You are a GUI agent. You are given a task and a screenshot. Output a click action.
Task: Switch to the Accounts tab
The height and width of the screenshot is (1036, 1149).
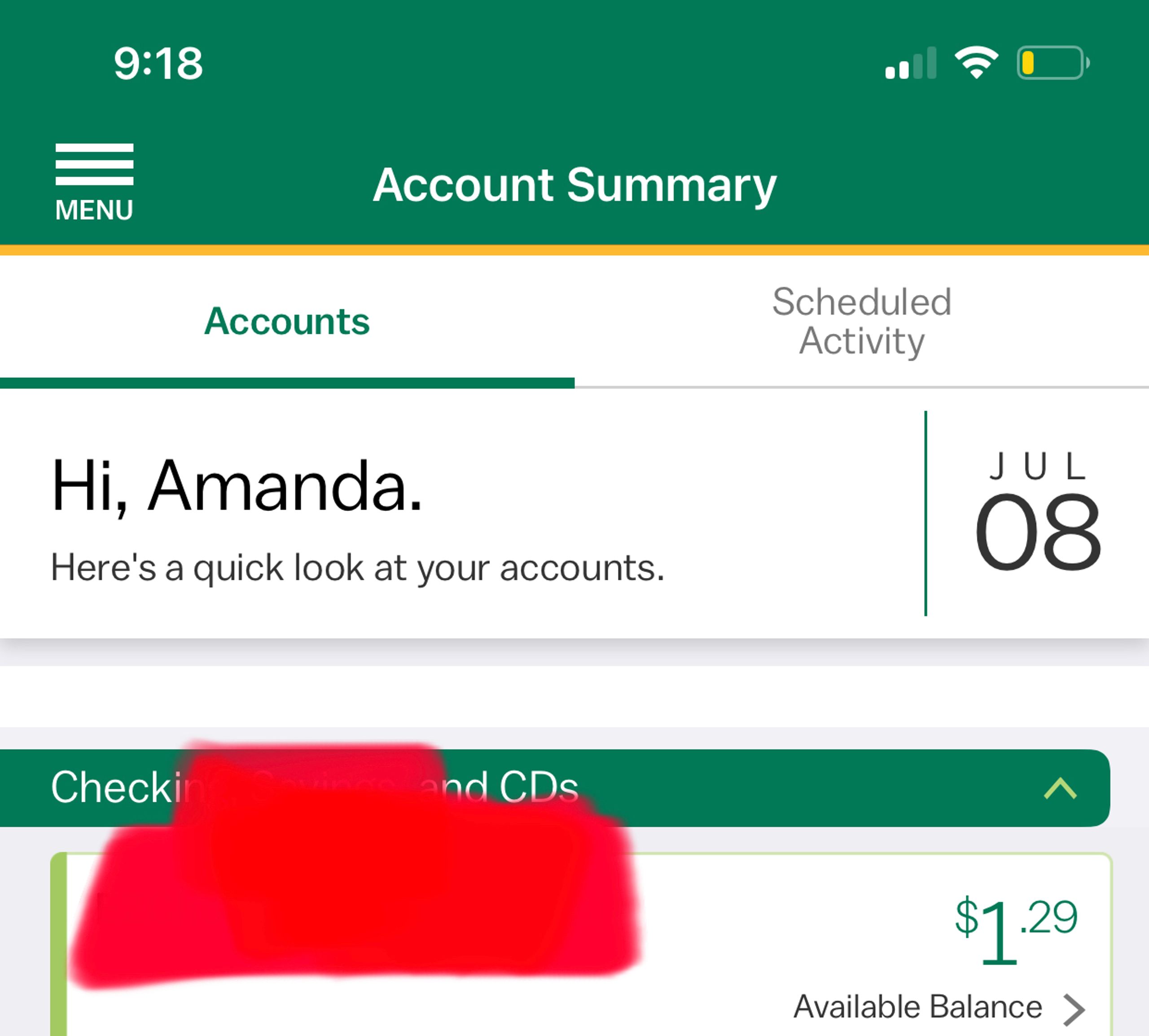[287, 322]
